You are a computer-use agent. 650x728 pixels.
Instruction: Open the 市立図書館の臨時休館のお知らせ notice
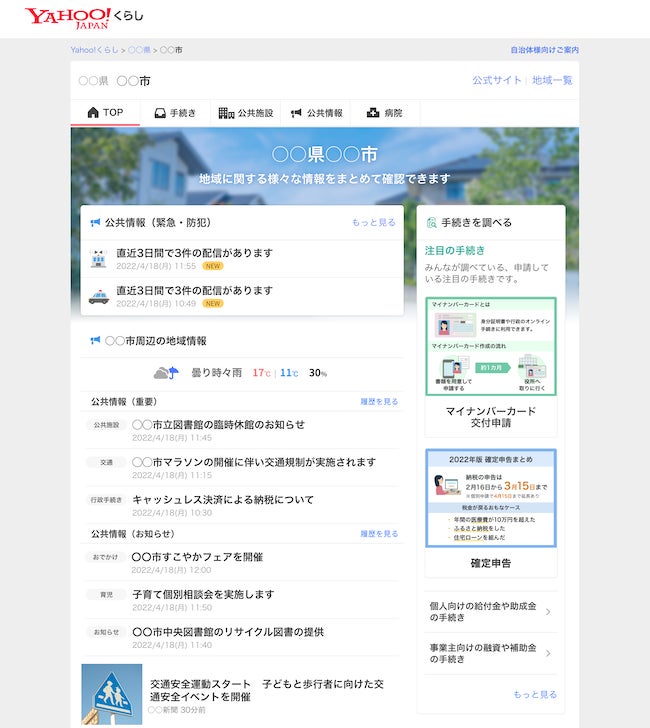pos(242,430)
